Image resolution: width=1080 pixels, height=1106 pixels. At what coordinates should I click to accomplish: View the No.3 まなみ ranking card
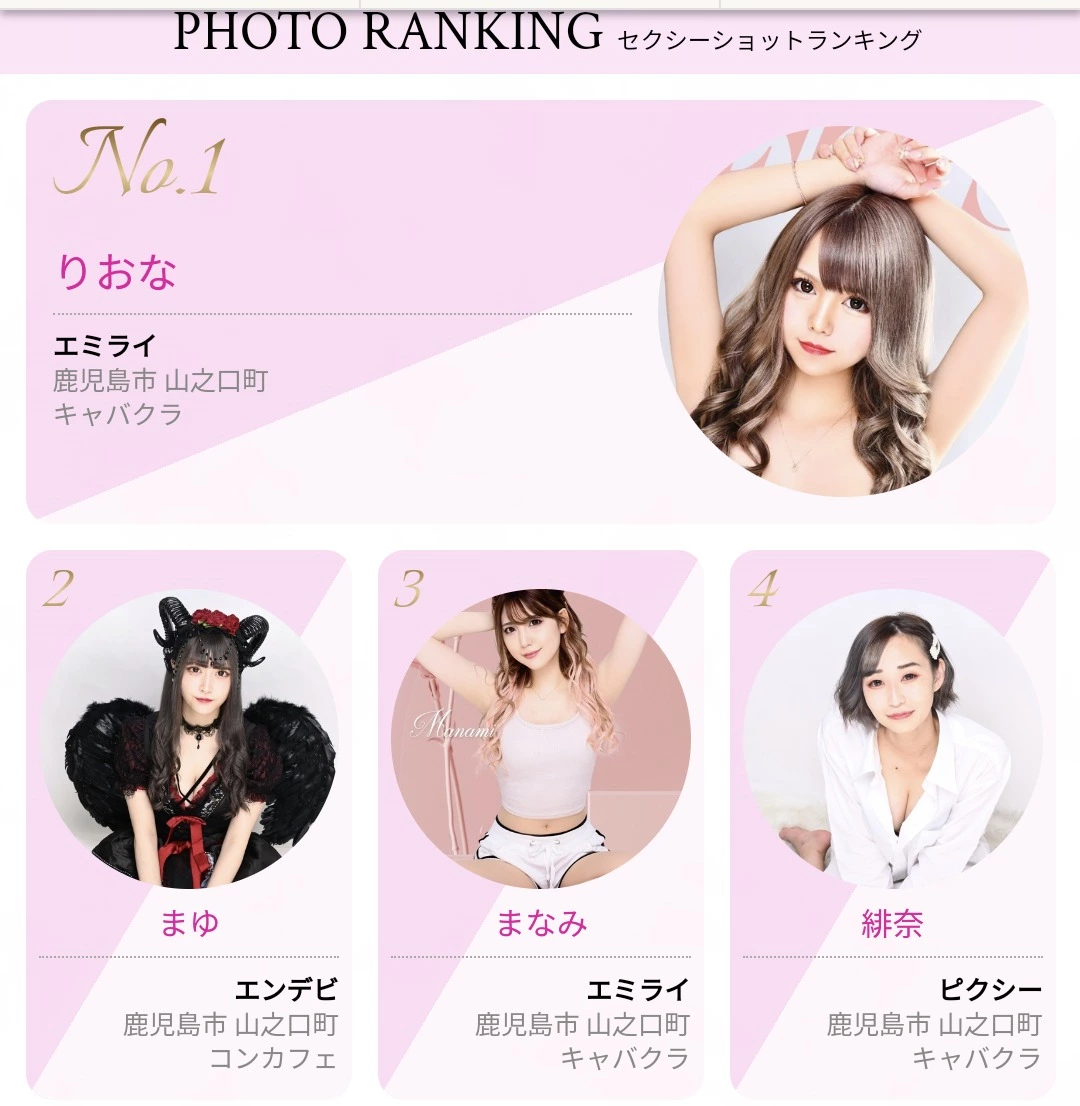(x=541, y=822)
